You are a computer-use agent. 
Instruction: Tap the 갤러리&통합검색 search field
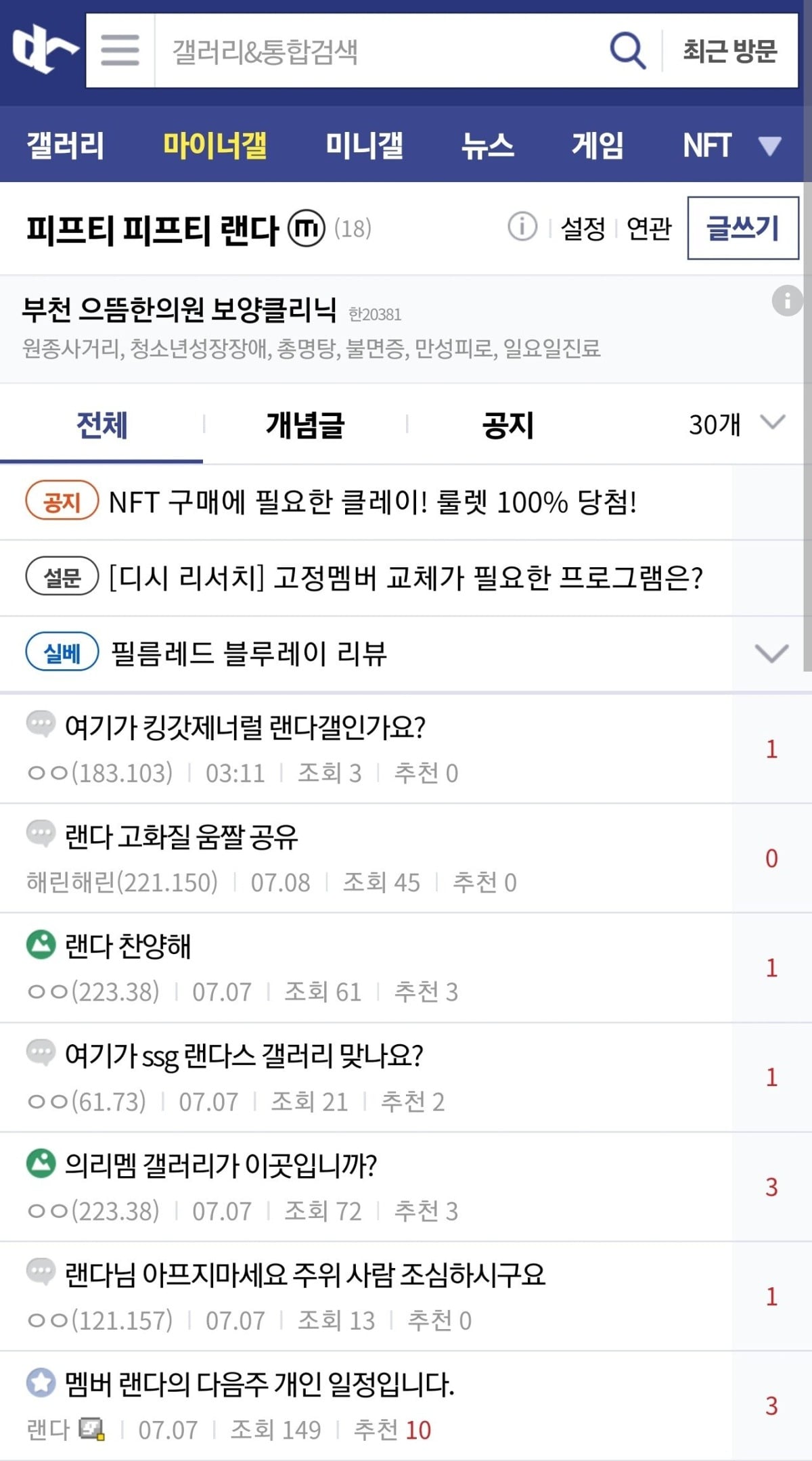click(x=379, y=51)
